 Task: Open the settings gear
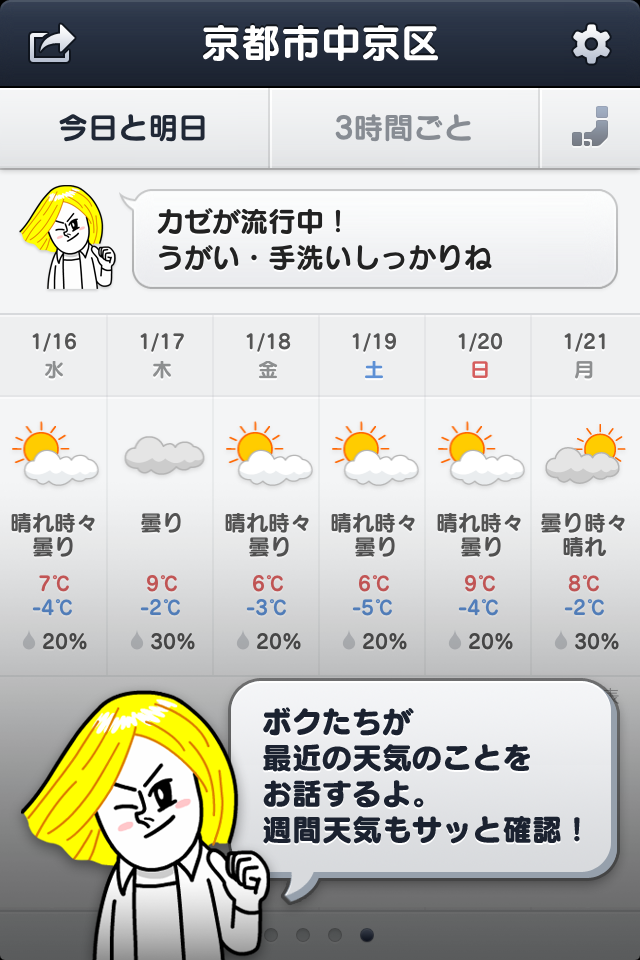(x=590, y=44)
